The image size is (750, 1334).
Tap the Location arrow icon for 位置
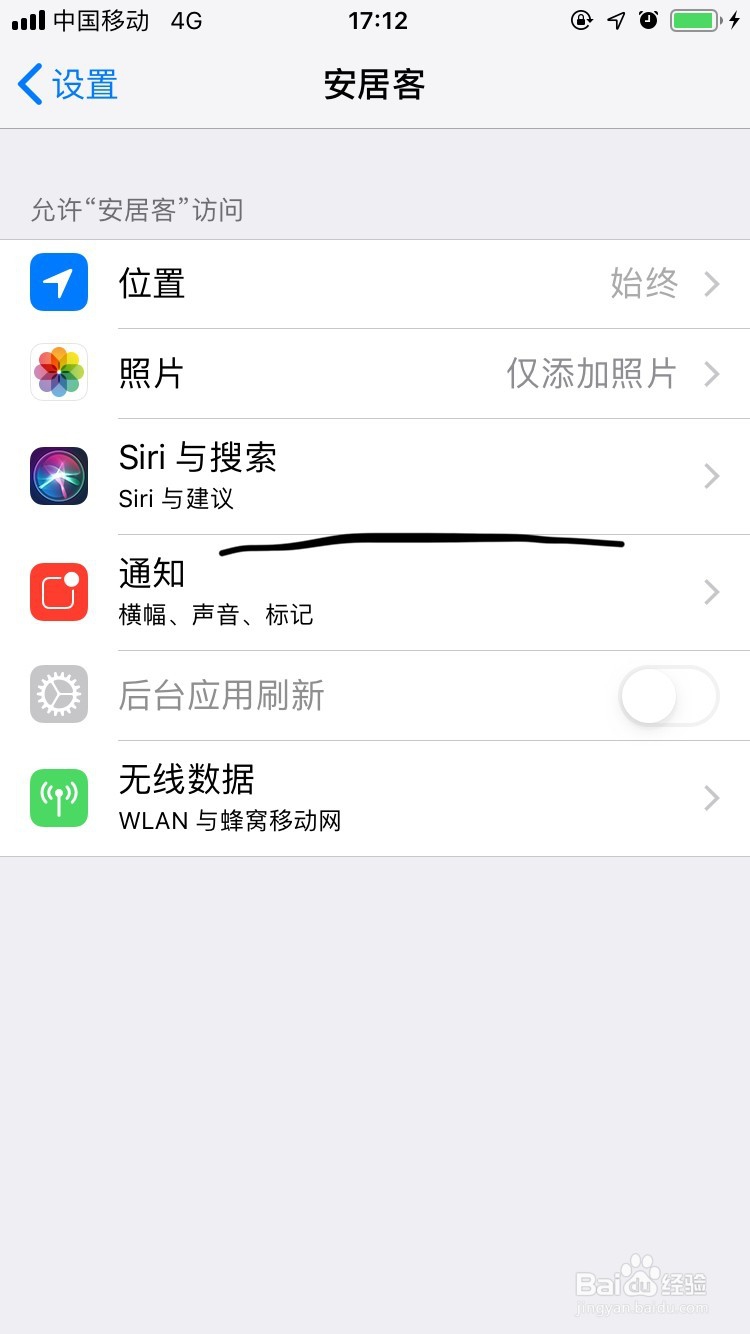pos(58,283)
